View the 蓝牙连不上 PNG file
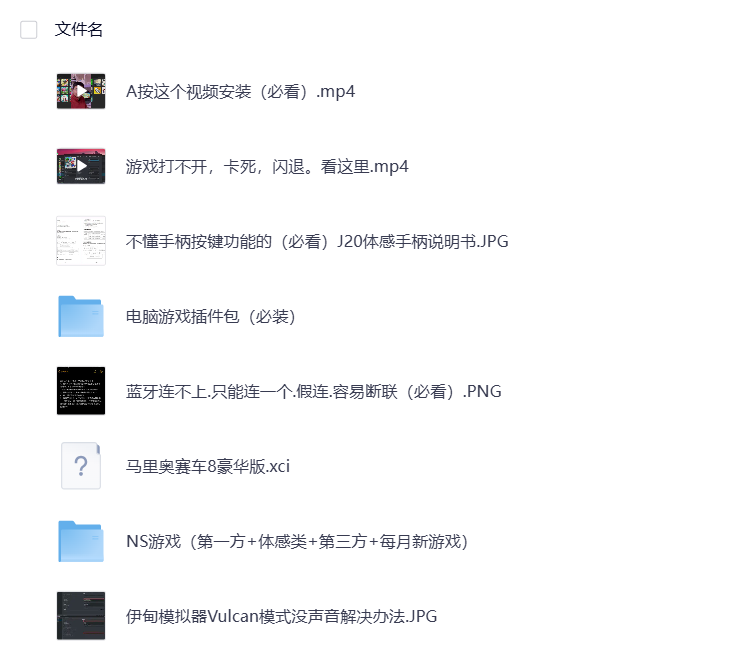This screenshot has width=740, height=655. [x=313, y=391]
